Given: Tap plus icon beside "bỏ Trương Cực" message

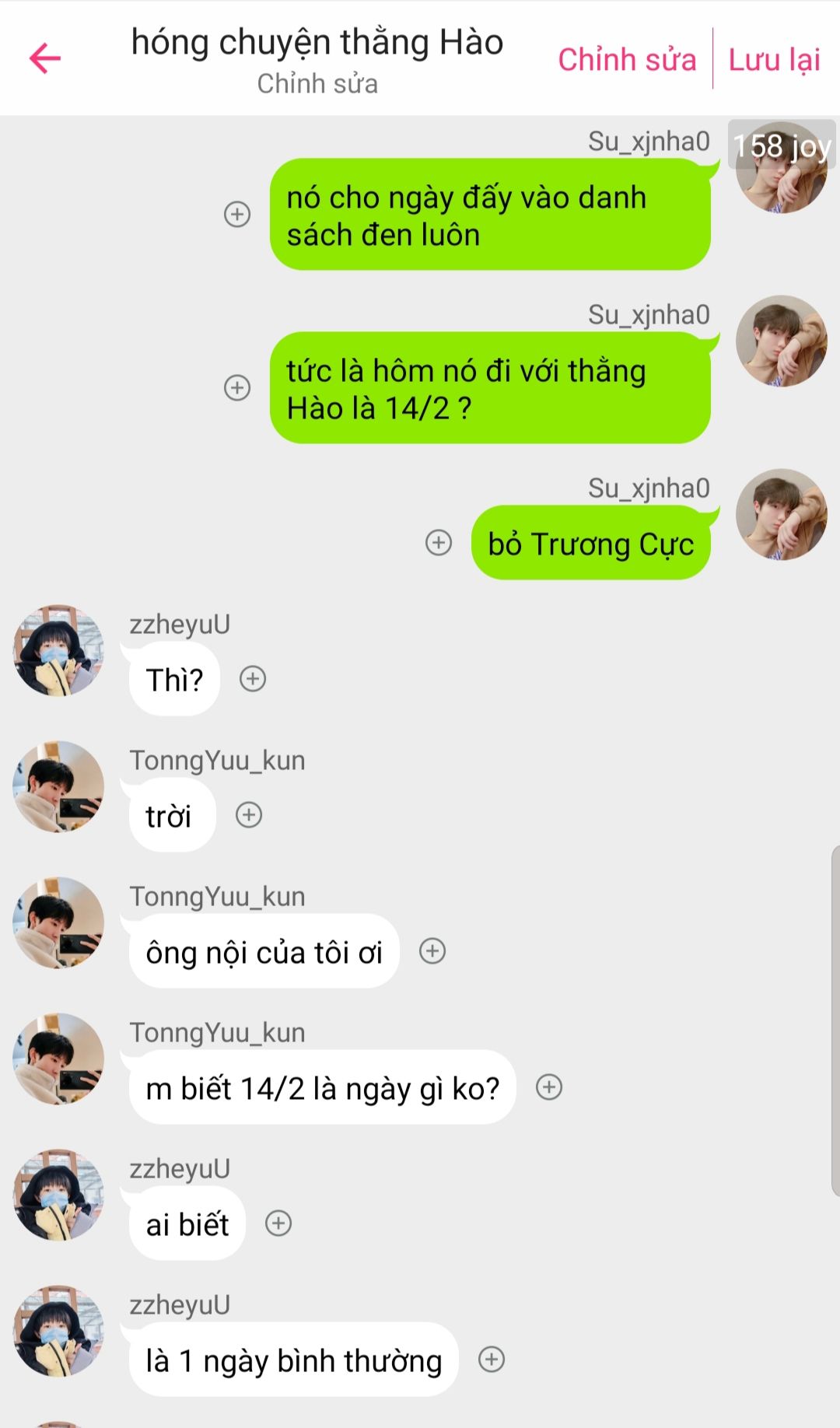Looking at the screenshot, I should tap(439, 543).
